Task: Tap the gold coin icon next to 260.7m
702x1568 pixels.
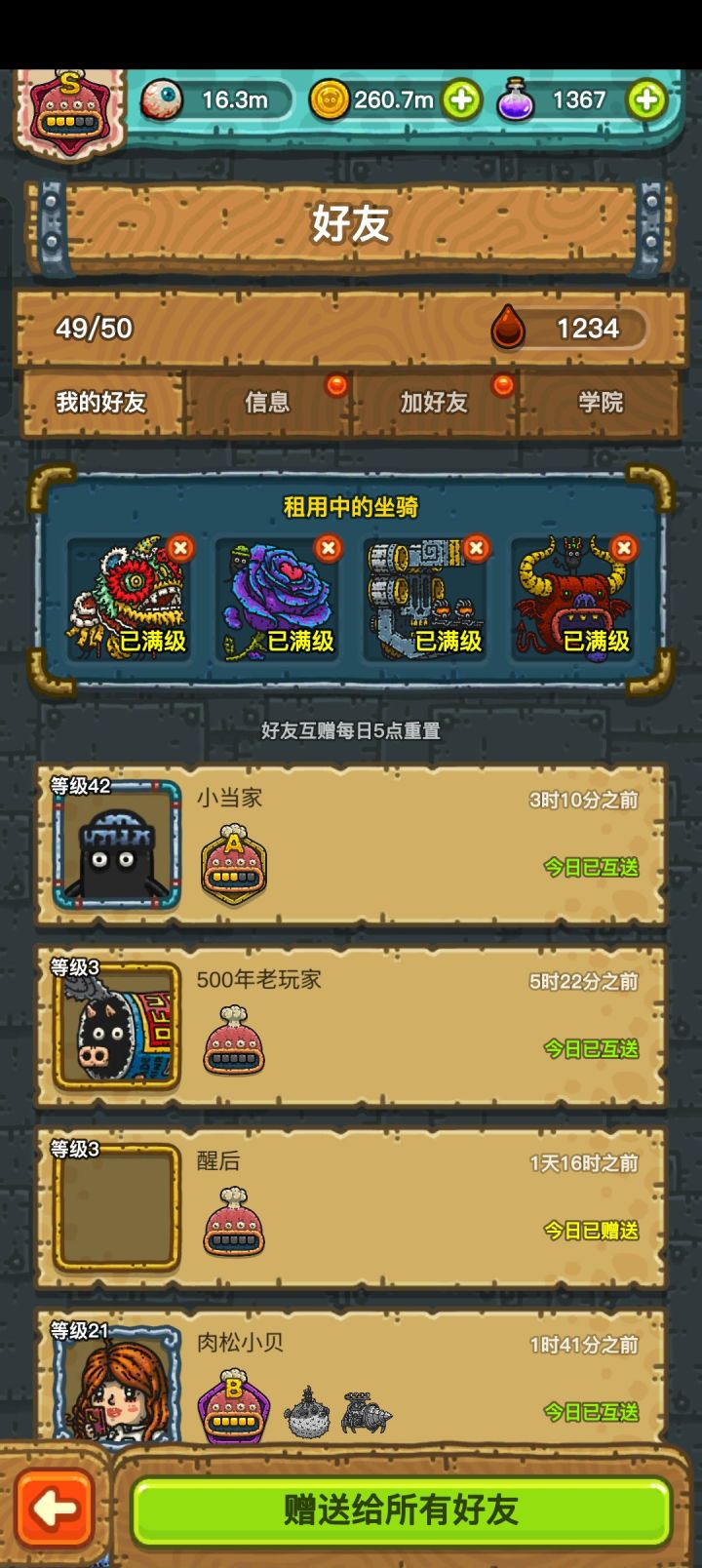Action: 330,98
